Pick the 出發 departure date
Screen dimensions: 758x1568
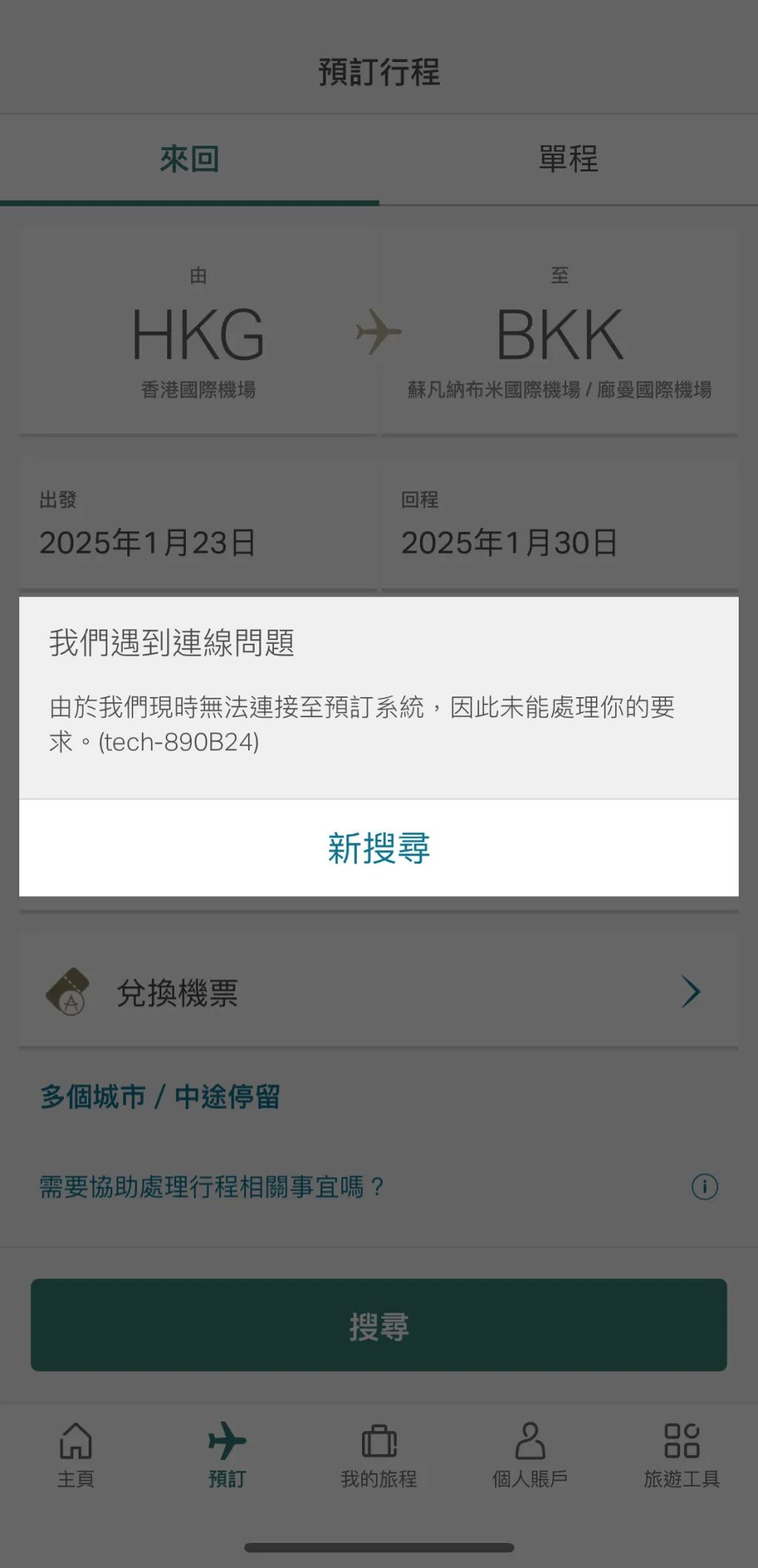(198, 527)
